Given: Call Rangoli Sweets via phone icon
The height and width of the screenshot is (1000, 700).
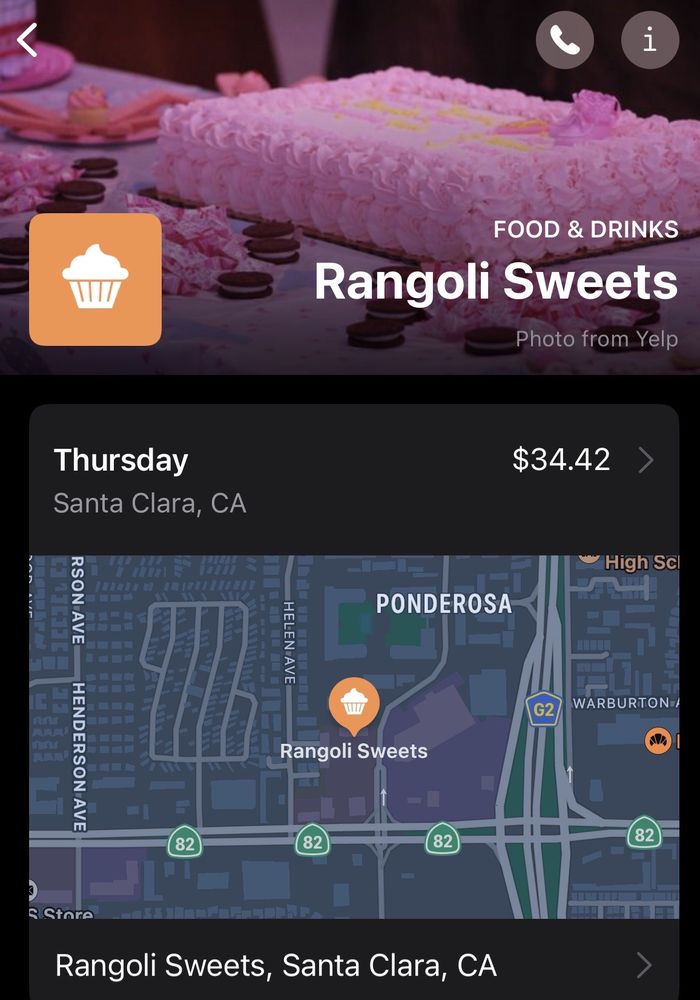Looking at the screenshot, I should tap(565, 40).
